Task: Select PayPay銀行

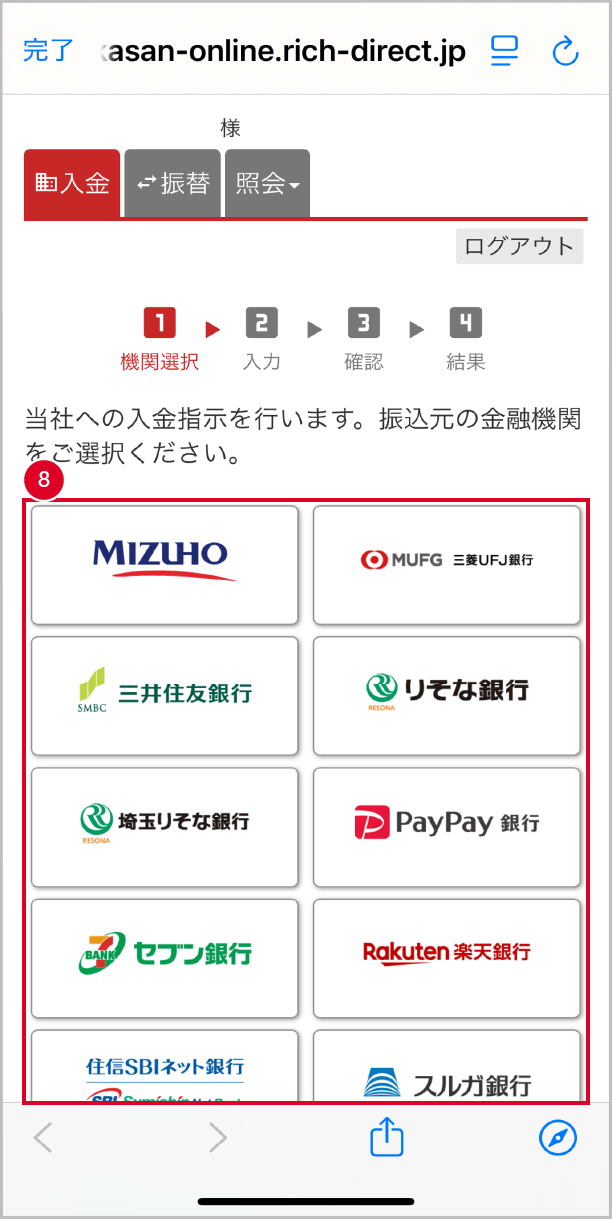Action: point(447,826)
